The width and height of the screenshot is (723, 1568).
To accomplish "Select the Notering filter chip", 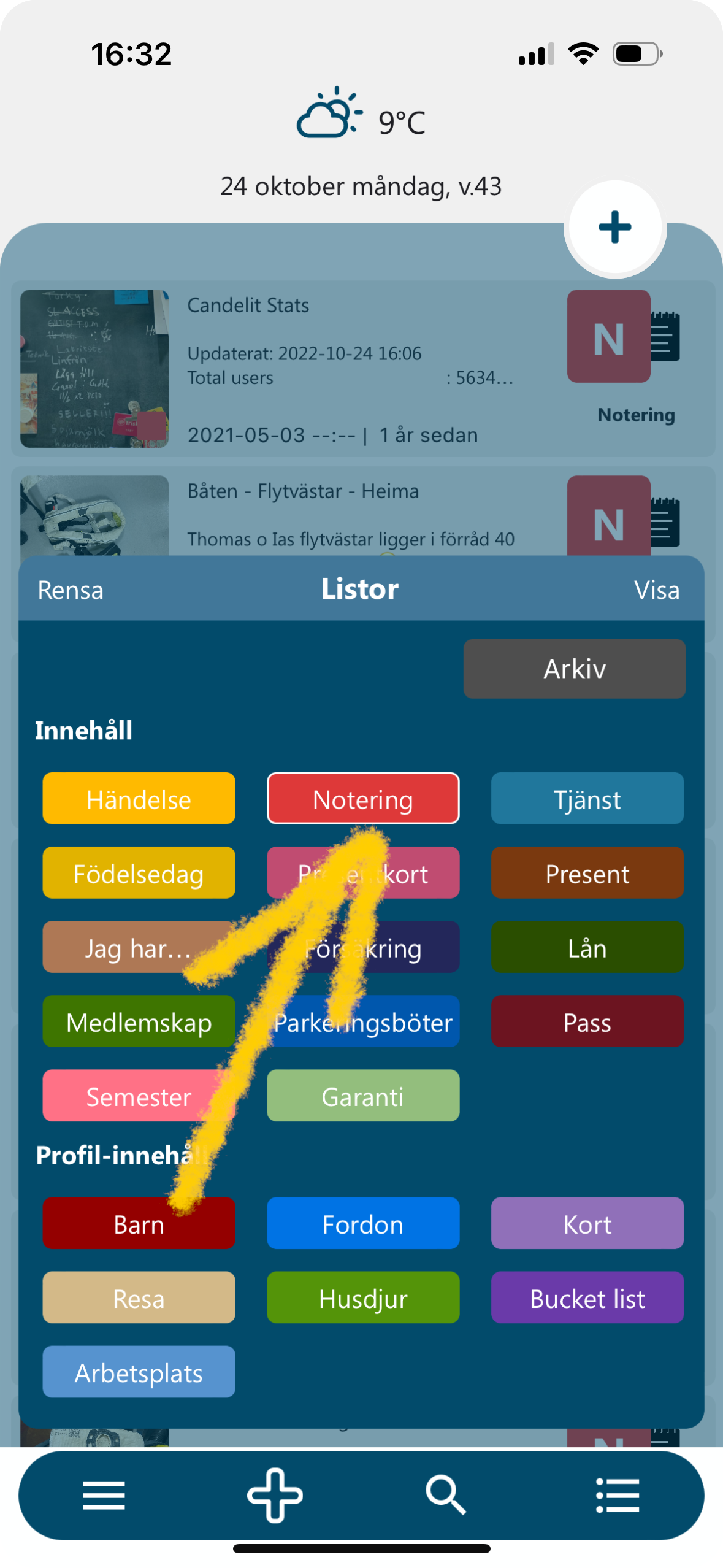I will click(x=363, y=799).
